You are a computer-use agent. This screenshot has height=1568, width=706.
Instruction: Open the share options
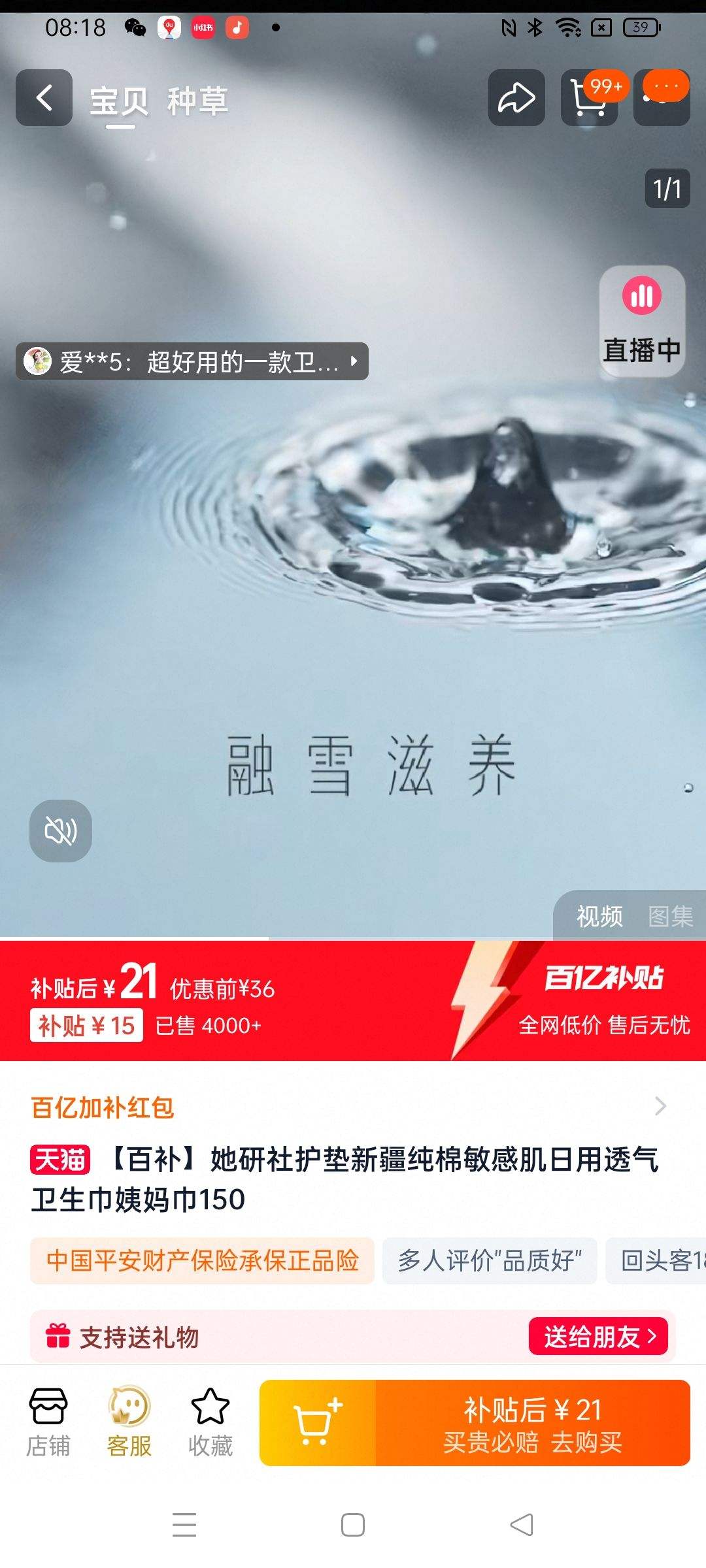[x=516, y=97]
